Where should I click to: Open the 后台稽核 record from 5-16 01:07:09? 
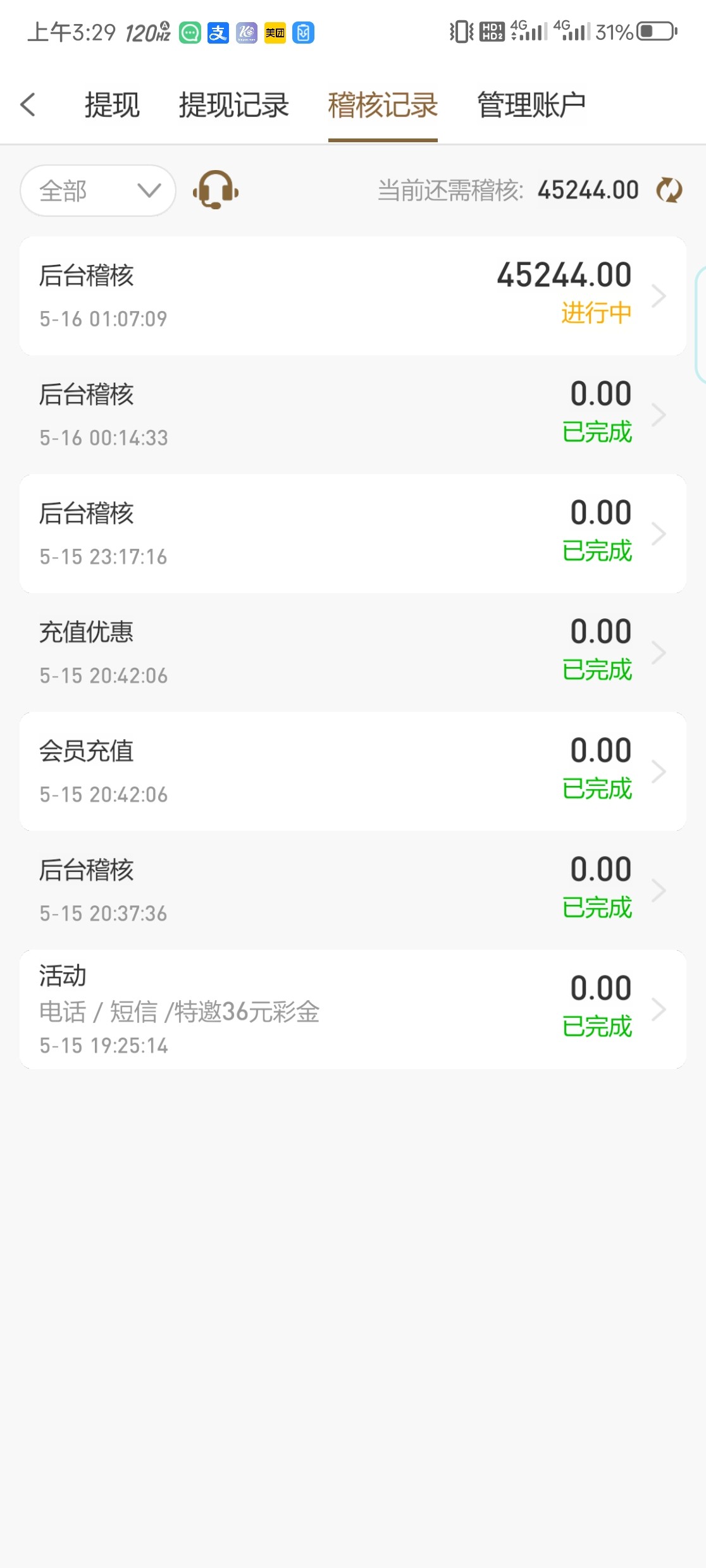tap(353, 296)
